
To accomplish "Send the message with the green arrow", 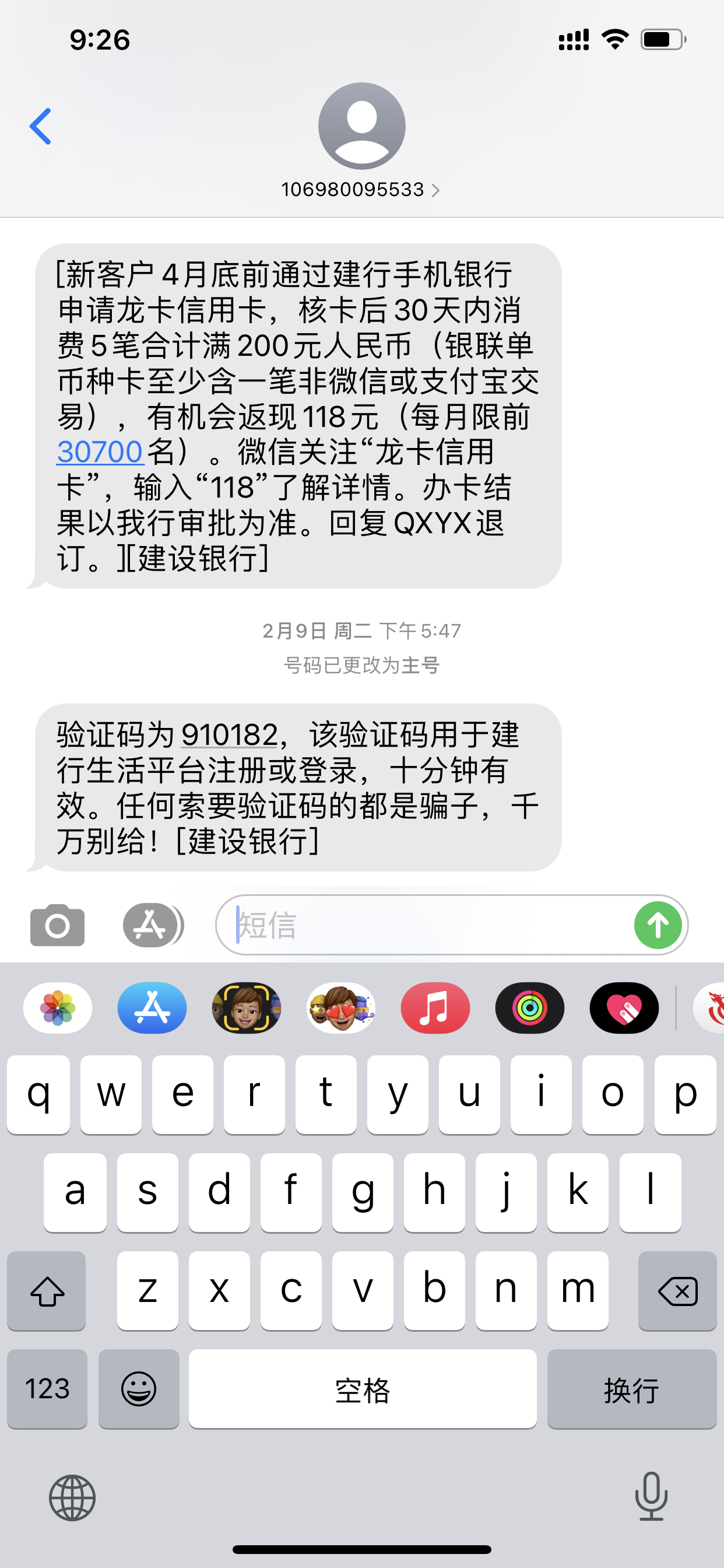I will (658, 925).
